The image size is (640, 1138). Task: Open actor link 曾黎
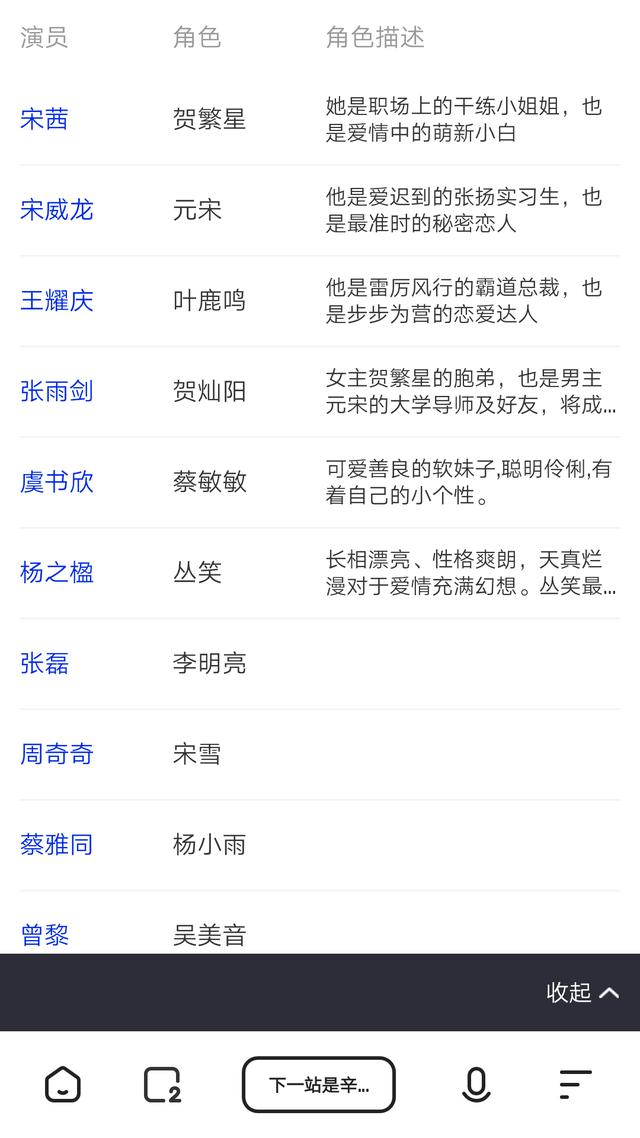44,935
